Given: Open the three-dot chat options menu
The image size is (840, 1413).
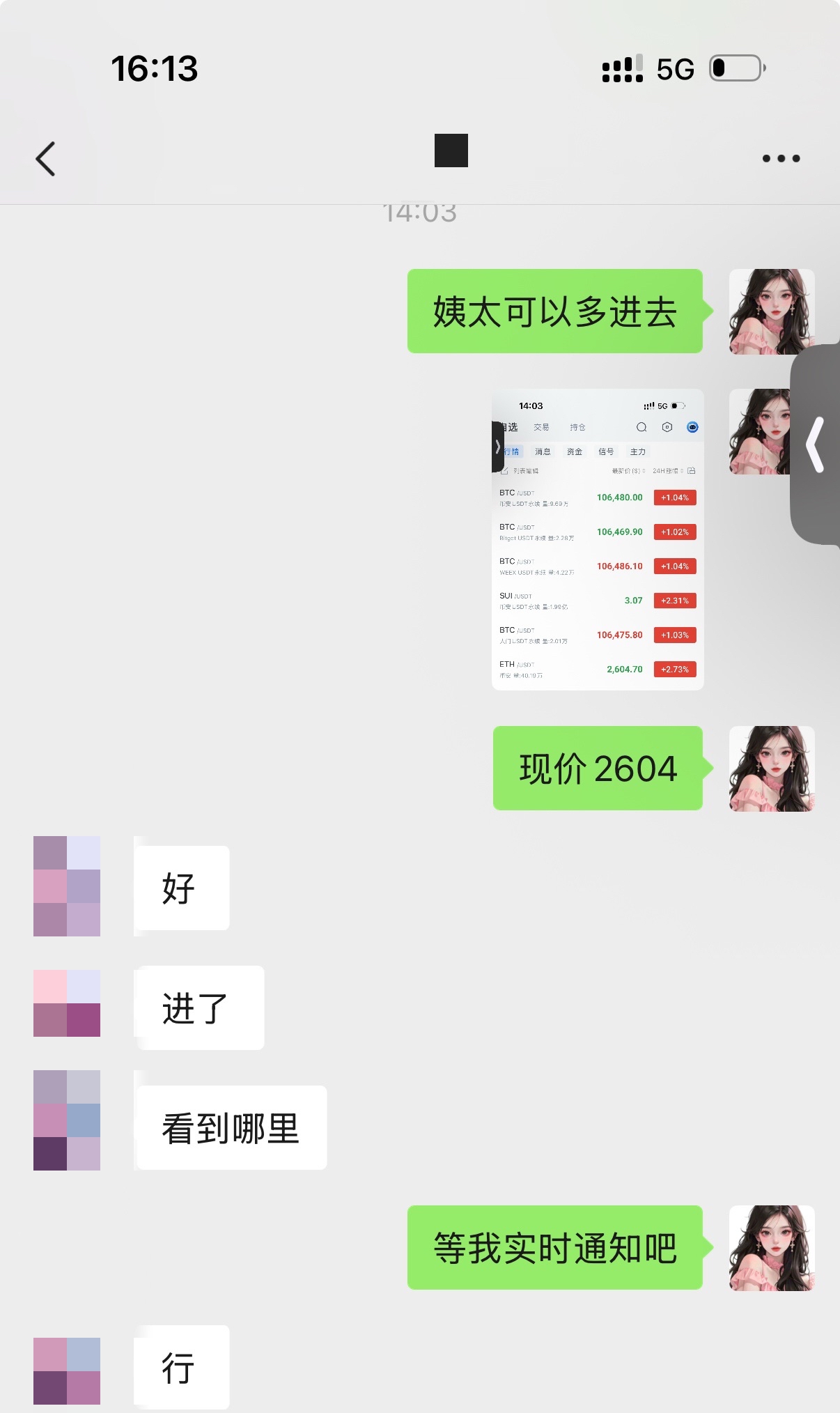Looking at the screenshot, I should pos(781,159).
